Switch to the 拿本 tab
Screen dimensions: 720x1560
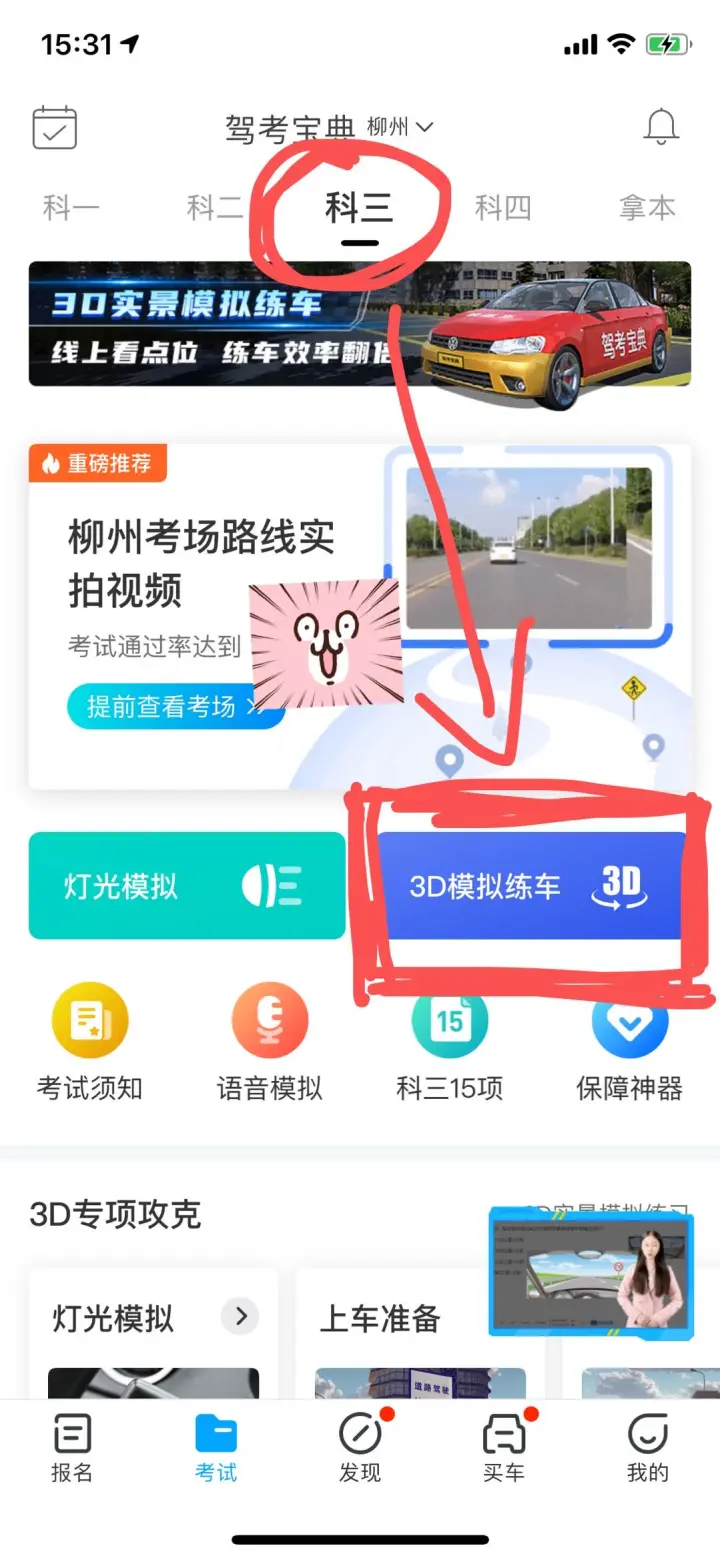coord(647,208)
